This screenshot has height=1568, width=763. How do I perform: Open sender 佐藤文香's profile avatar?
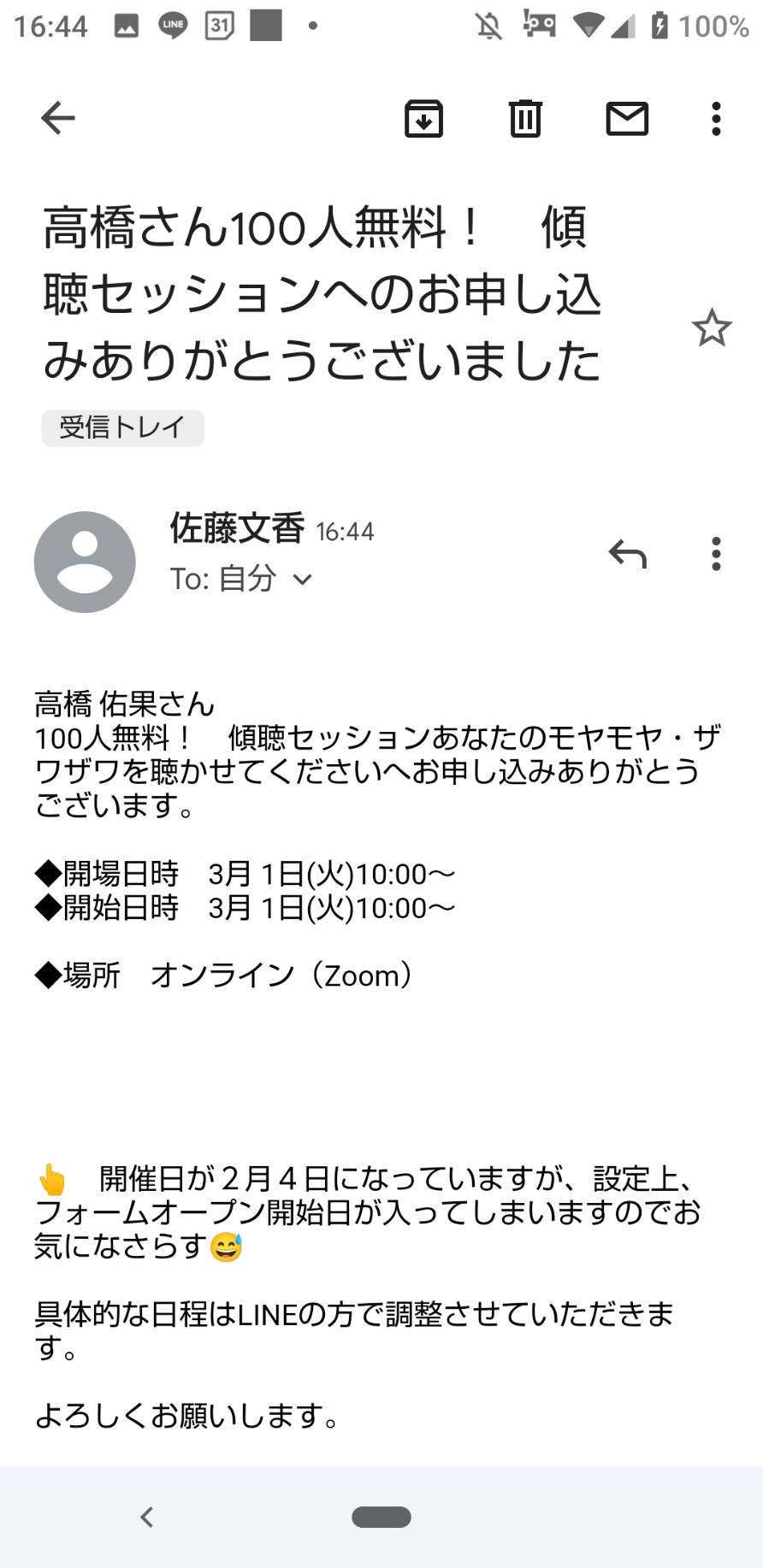pos(85,562)
